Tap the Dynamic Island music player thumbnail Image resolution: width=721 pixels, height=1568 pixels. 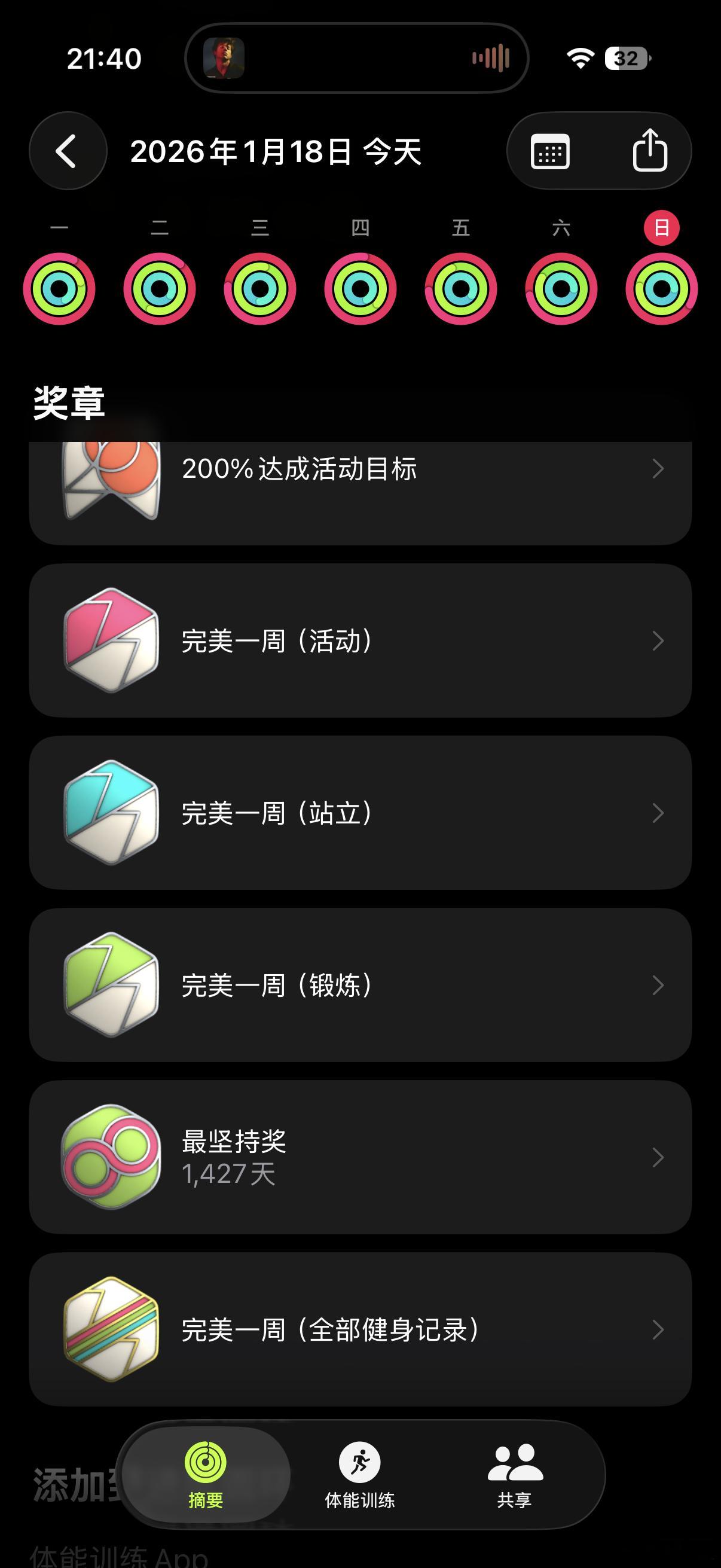pos(226,59)
